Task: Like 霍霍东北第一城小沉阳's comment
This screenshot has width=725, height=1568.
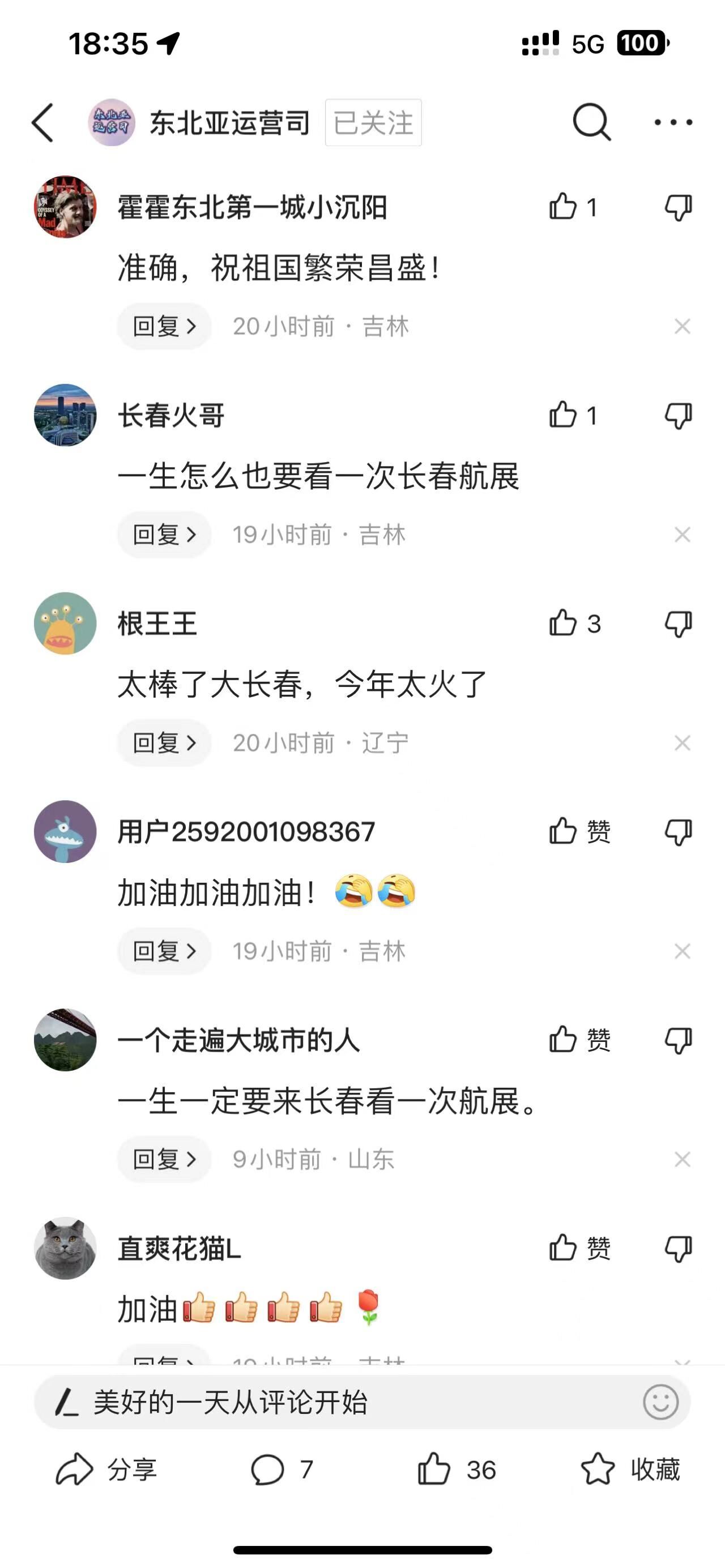Action: click(x=563, y=207)
